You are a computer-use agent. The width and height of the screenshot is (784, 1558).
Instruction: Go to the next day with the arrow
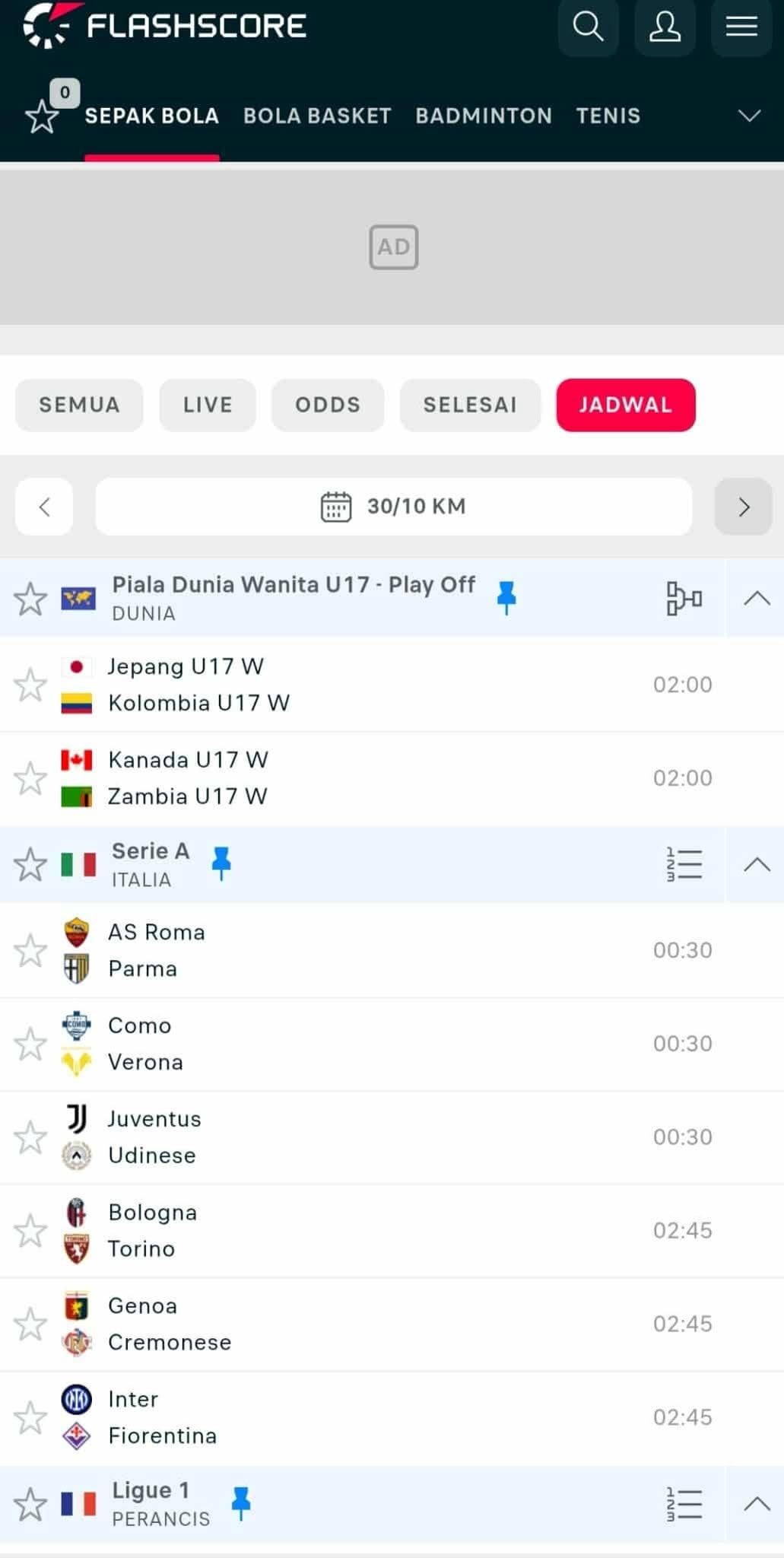742,507
